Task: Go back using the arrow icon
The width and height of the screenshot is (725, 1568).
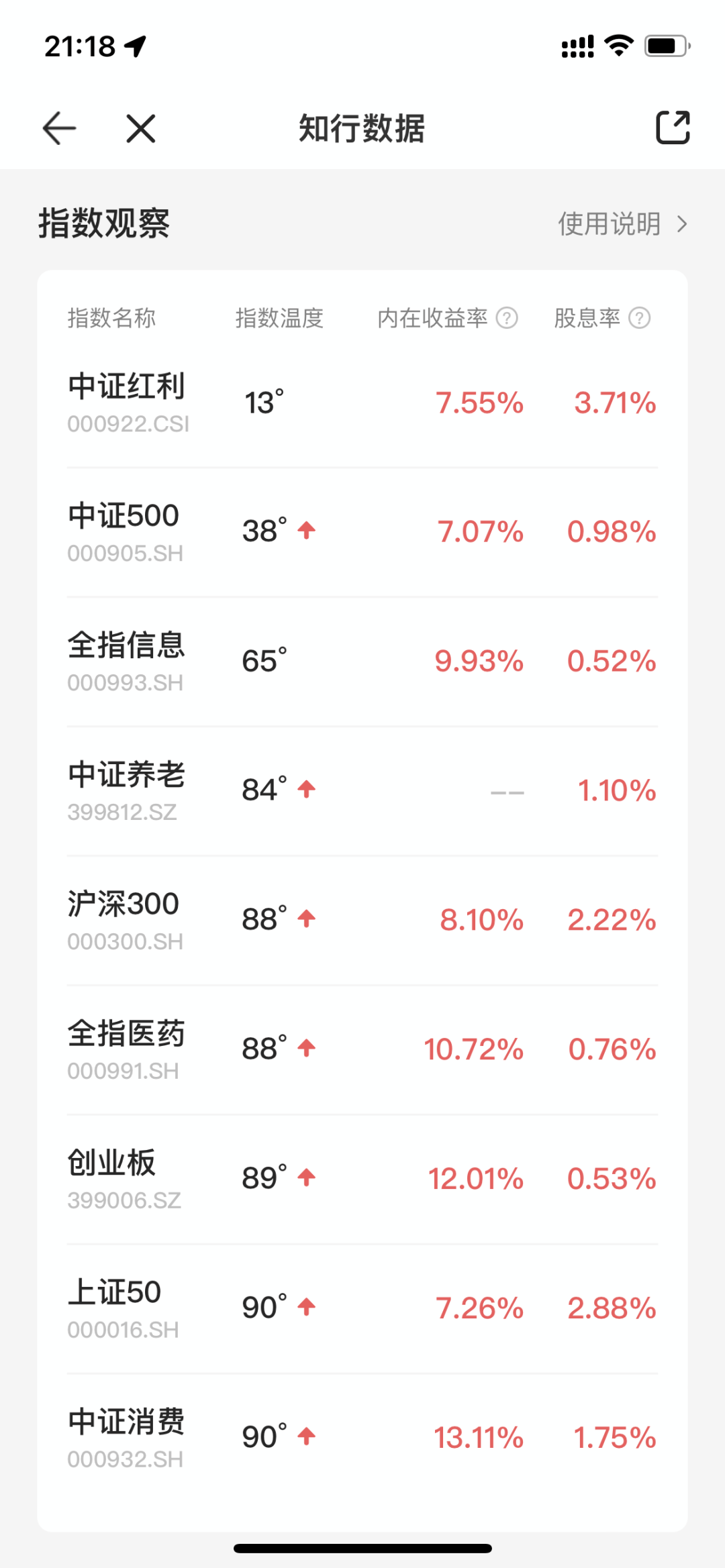Action: 59,128
